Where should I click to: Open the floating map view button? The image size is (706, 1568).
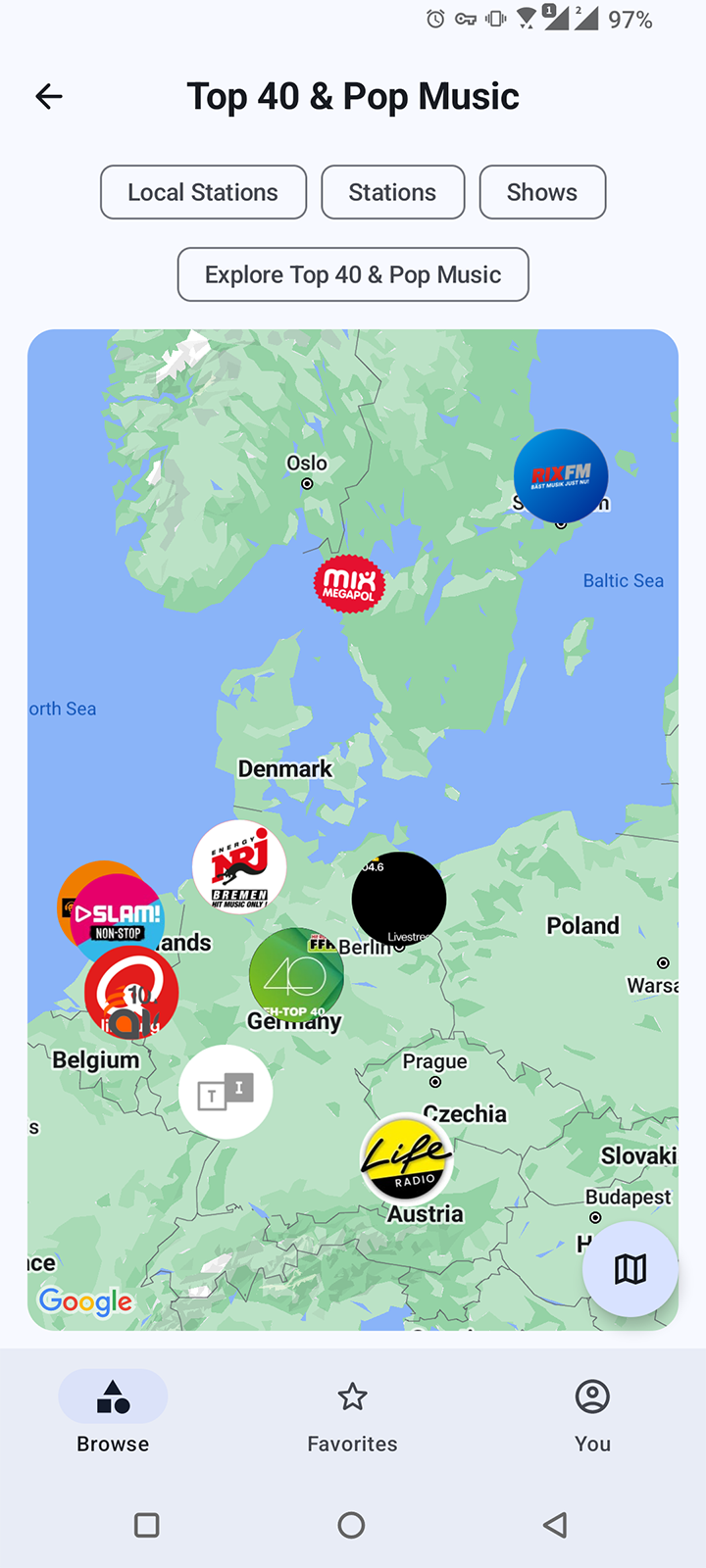tap(630, 1269)
